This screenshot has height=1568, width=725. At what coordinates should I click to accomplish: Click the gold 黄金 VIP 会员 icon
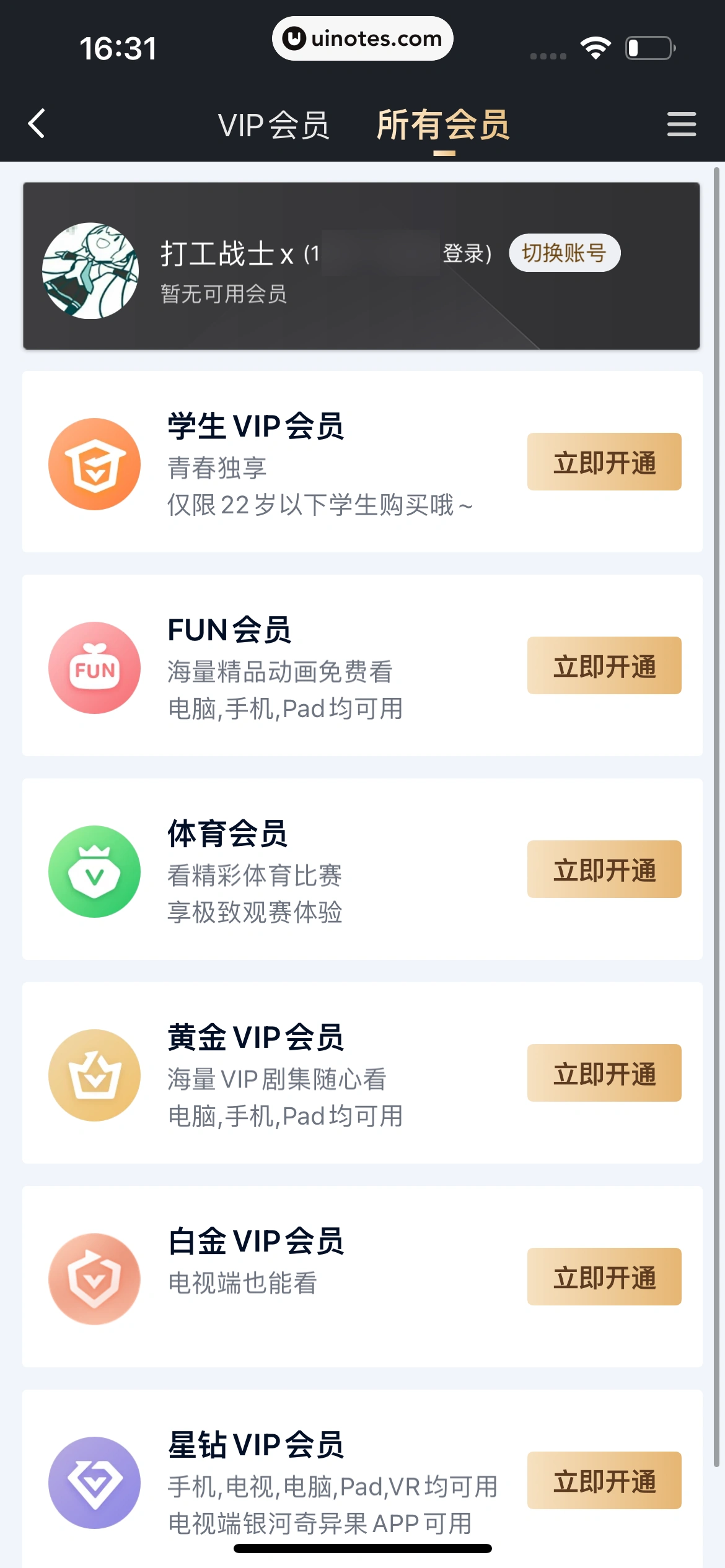click(94, 1075)
